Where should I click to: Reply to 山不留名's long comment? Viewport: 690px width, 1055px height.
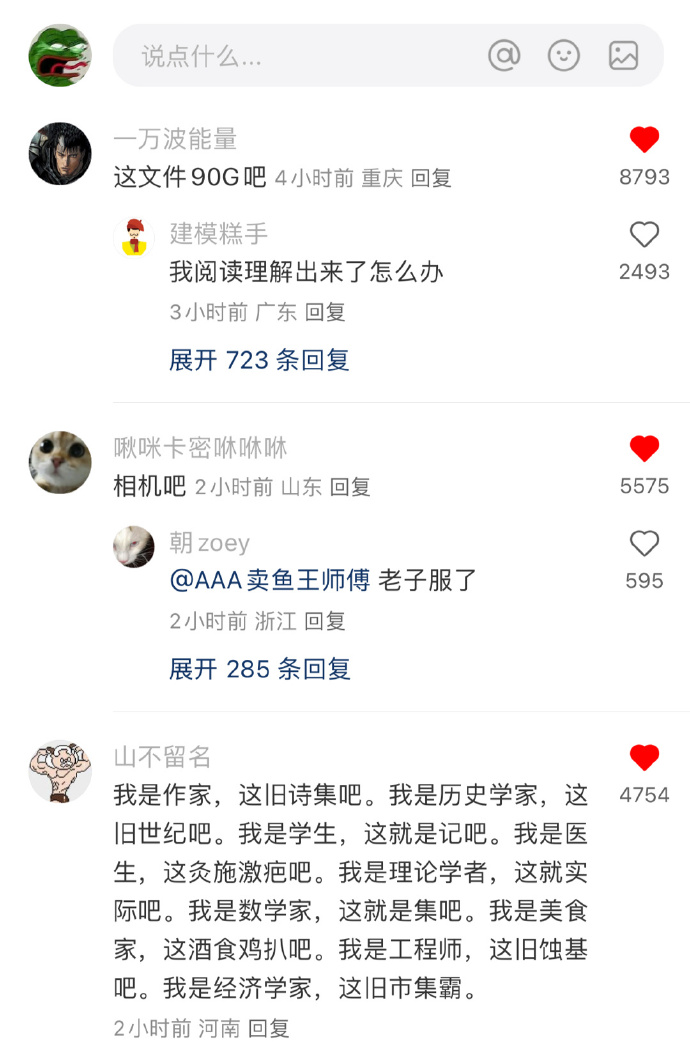click(268, 1027)
